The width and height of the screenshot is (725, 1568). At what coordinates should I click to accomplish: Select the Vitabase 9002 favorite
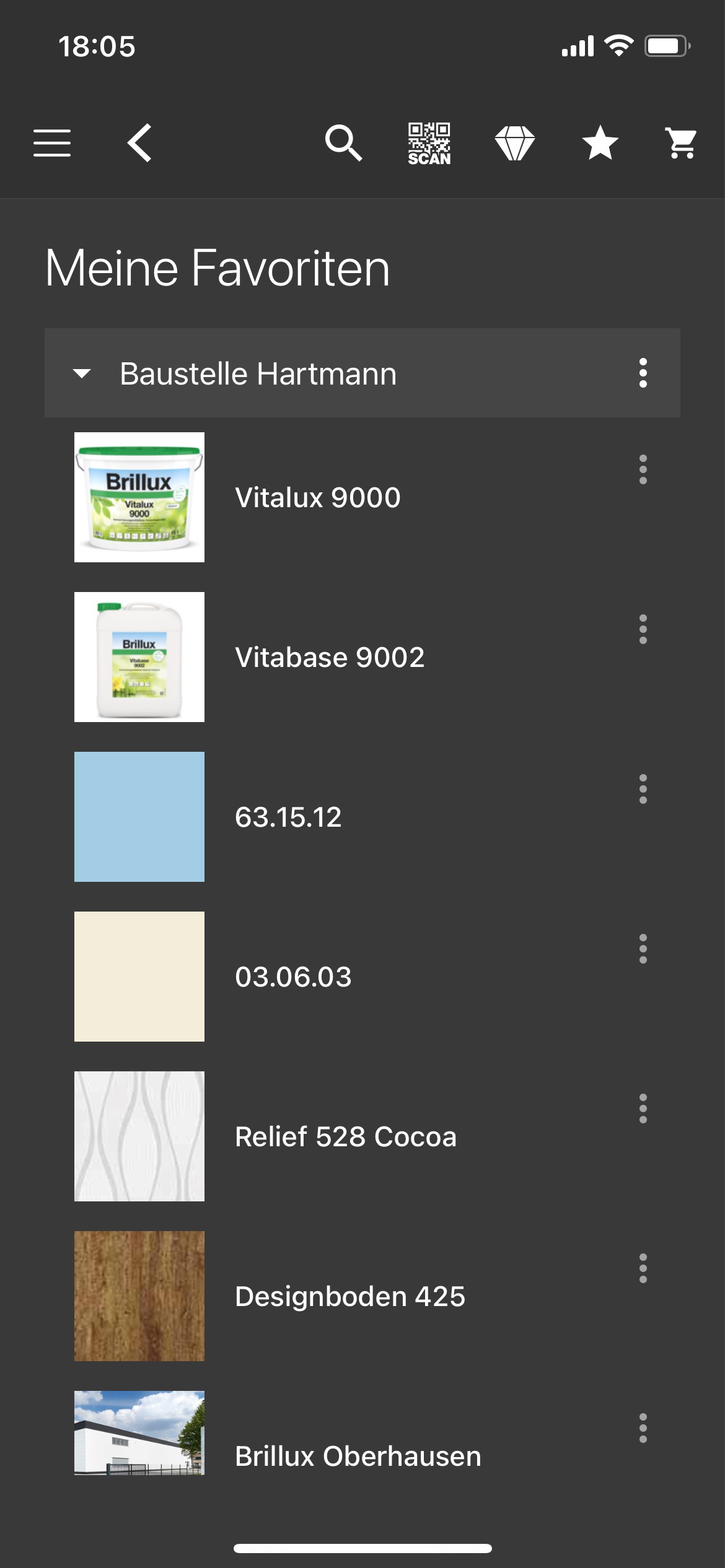click(330, 657)
